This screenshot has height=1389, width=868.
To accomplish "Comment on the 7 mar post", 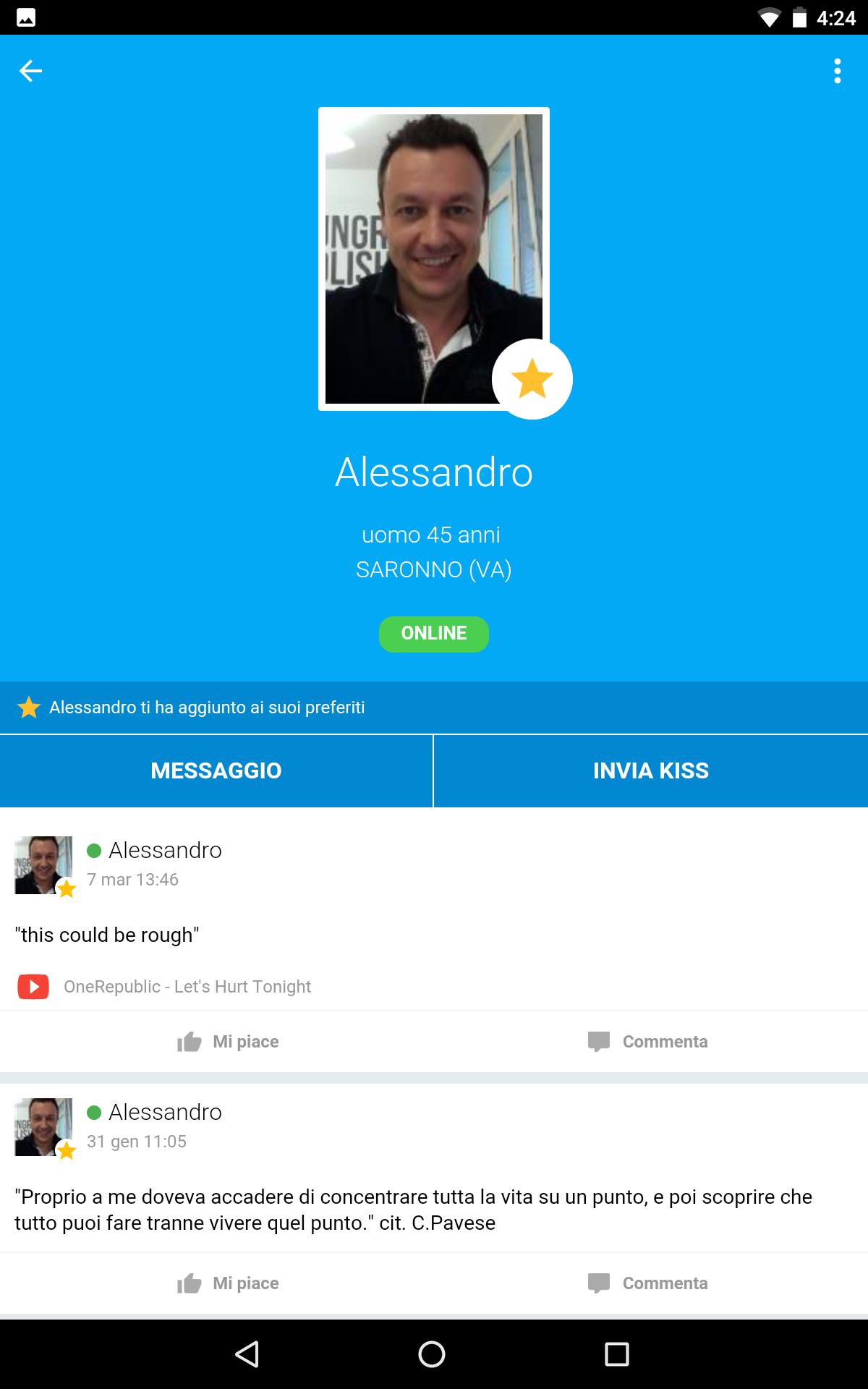I will [647, 1042].
